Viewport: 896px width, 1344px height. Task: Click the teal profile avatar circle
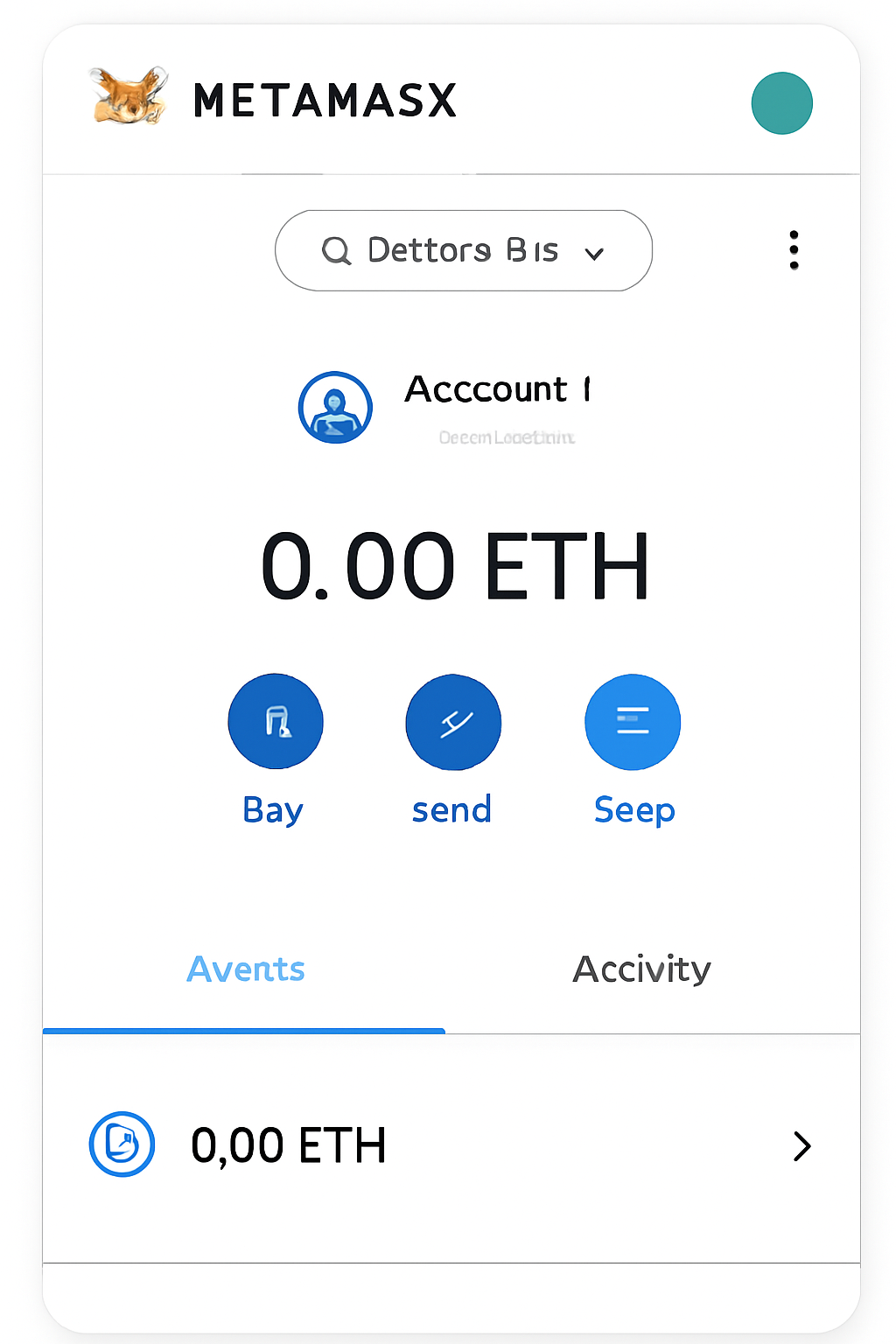(x=781, y=102)
